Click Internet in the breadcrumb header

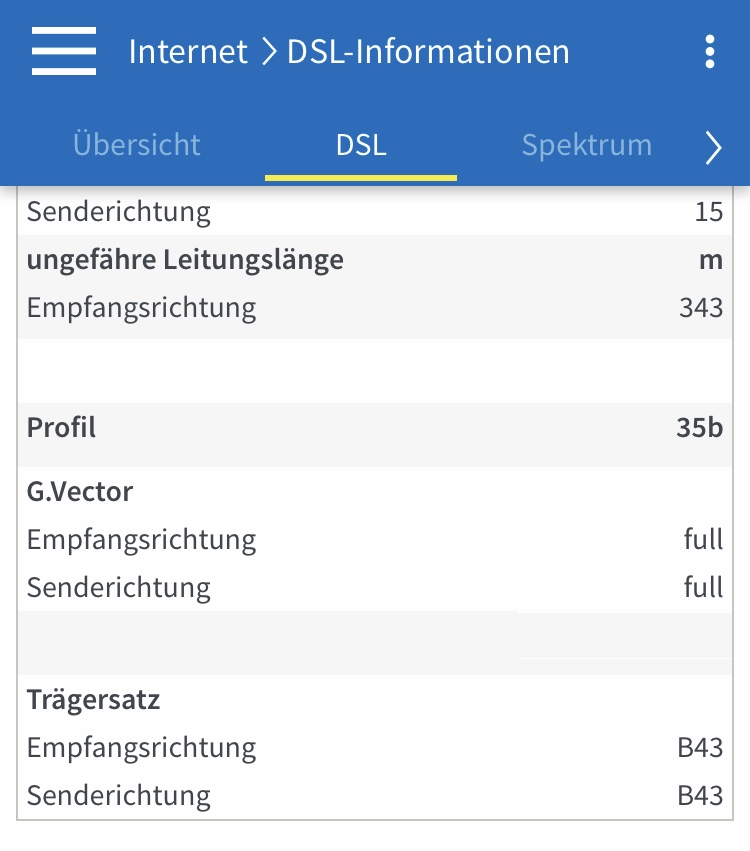(x=187, y=52)
